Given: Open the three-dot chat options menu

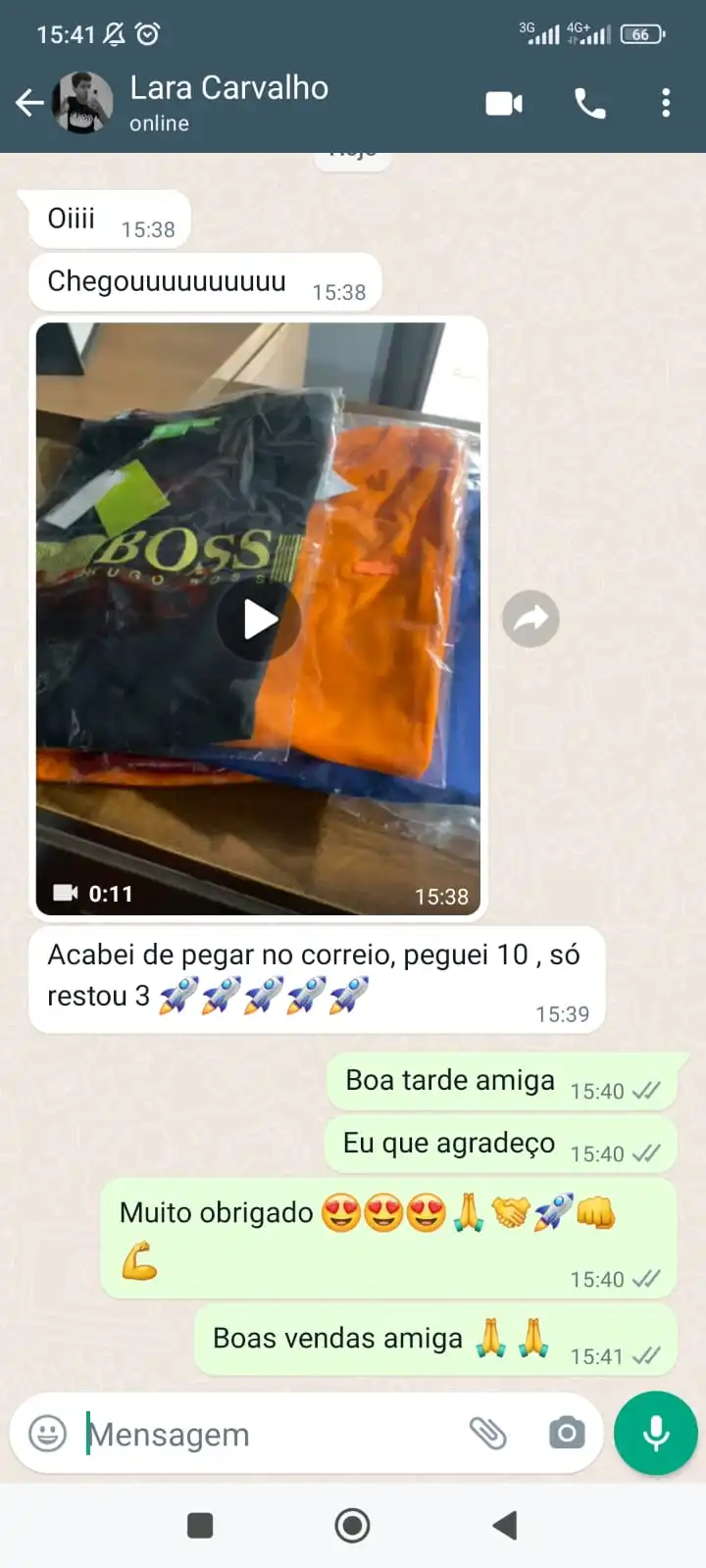Looking at the screenshot, I should tap(668, 101).
